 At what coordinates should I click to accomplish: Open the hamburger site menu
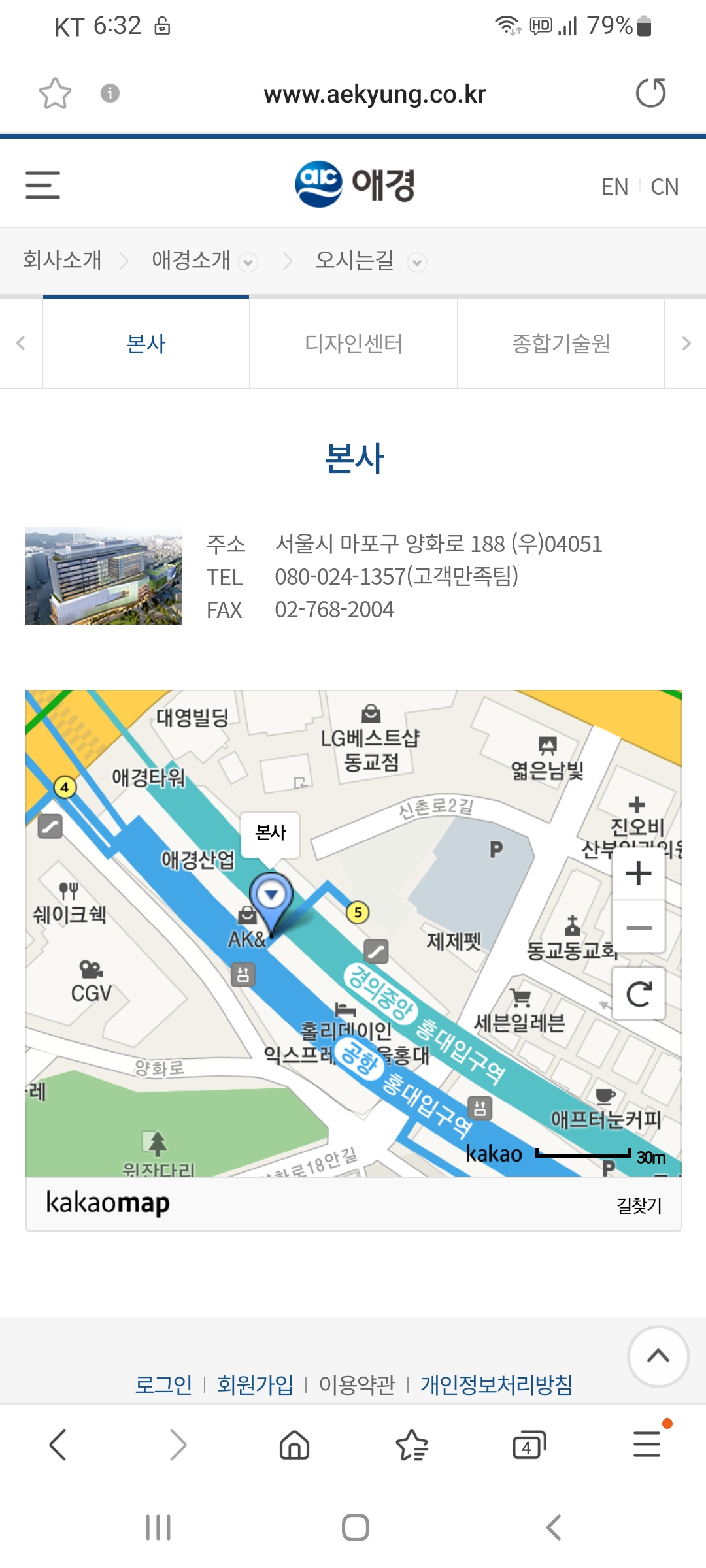tap(42, 185)
